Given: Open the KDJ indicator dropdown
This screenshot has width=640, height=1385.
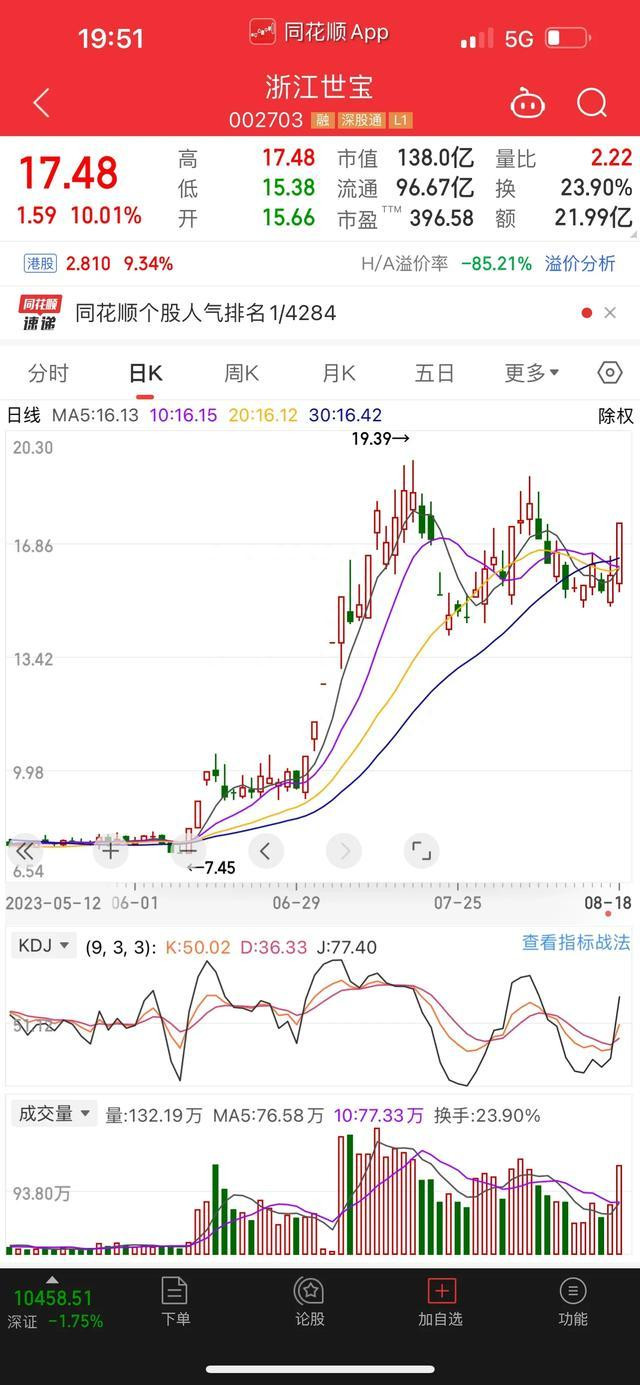Looking at the screenshot, I should tap(43, 945).
